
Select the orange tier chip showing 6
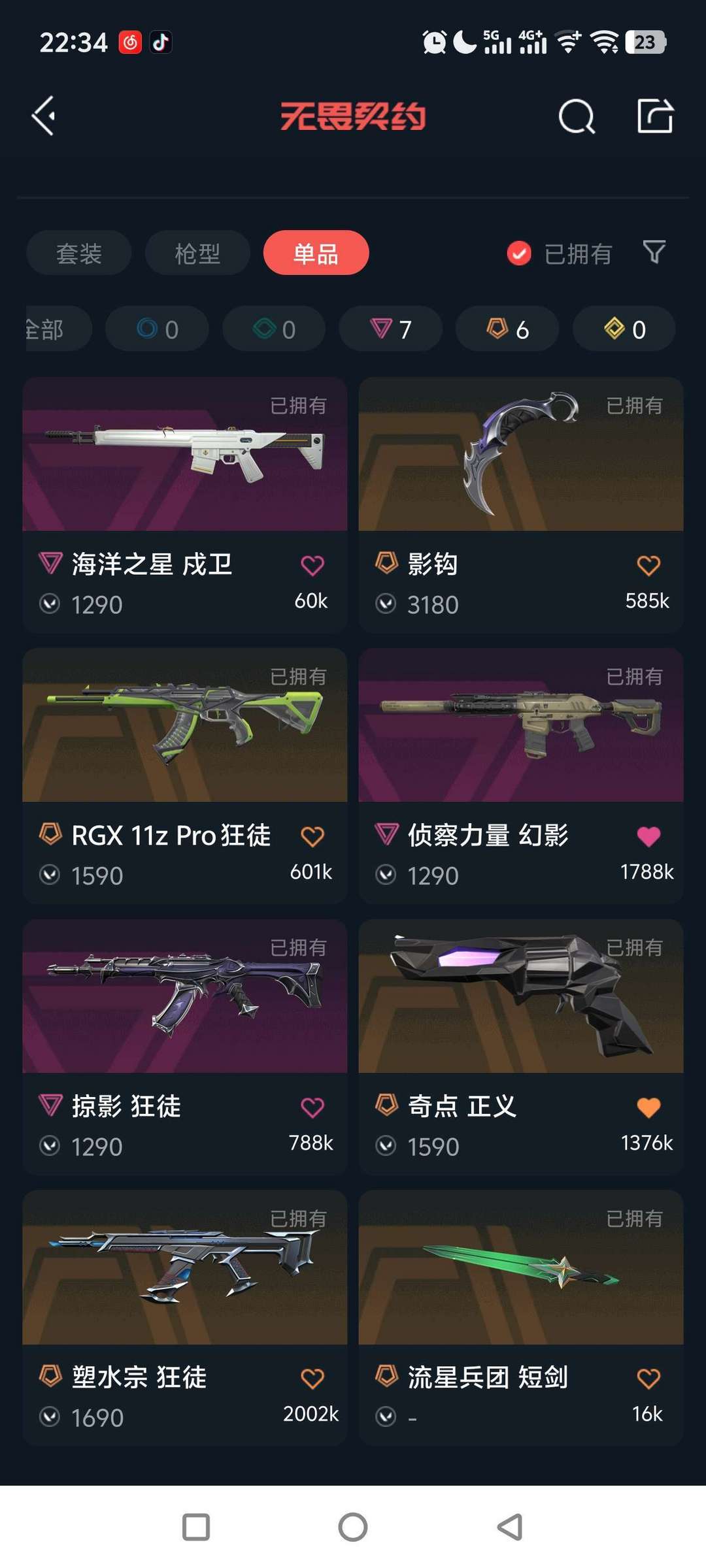(x=507, y=329)
